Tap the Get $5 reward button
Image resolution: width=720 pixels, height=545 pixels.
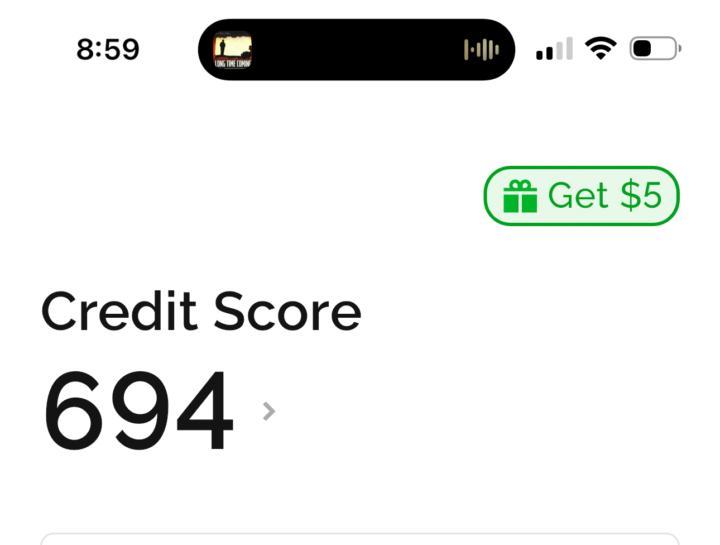(581, 196)
